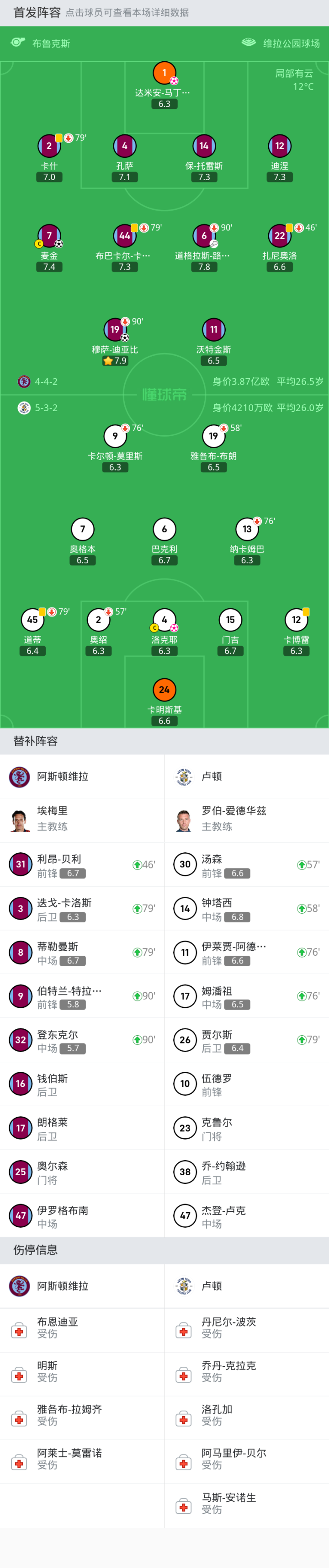
Task: Open goalkeeper 达米安-马丁内斯's match stats
Action: click(164, 74)
